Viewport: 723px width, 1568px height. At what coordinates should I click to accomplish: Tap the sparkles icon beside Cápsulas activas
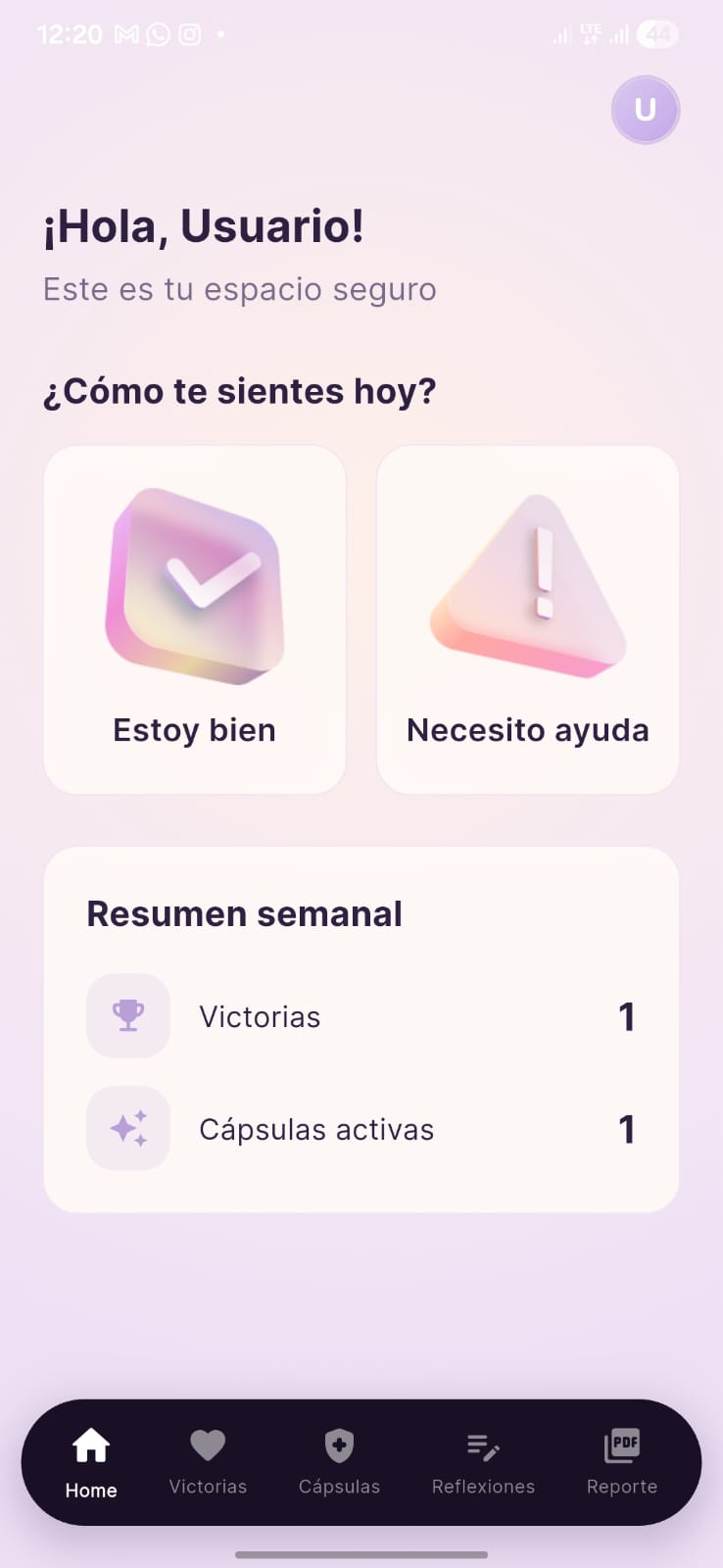click(x=128, y=1128)
